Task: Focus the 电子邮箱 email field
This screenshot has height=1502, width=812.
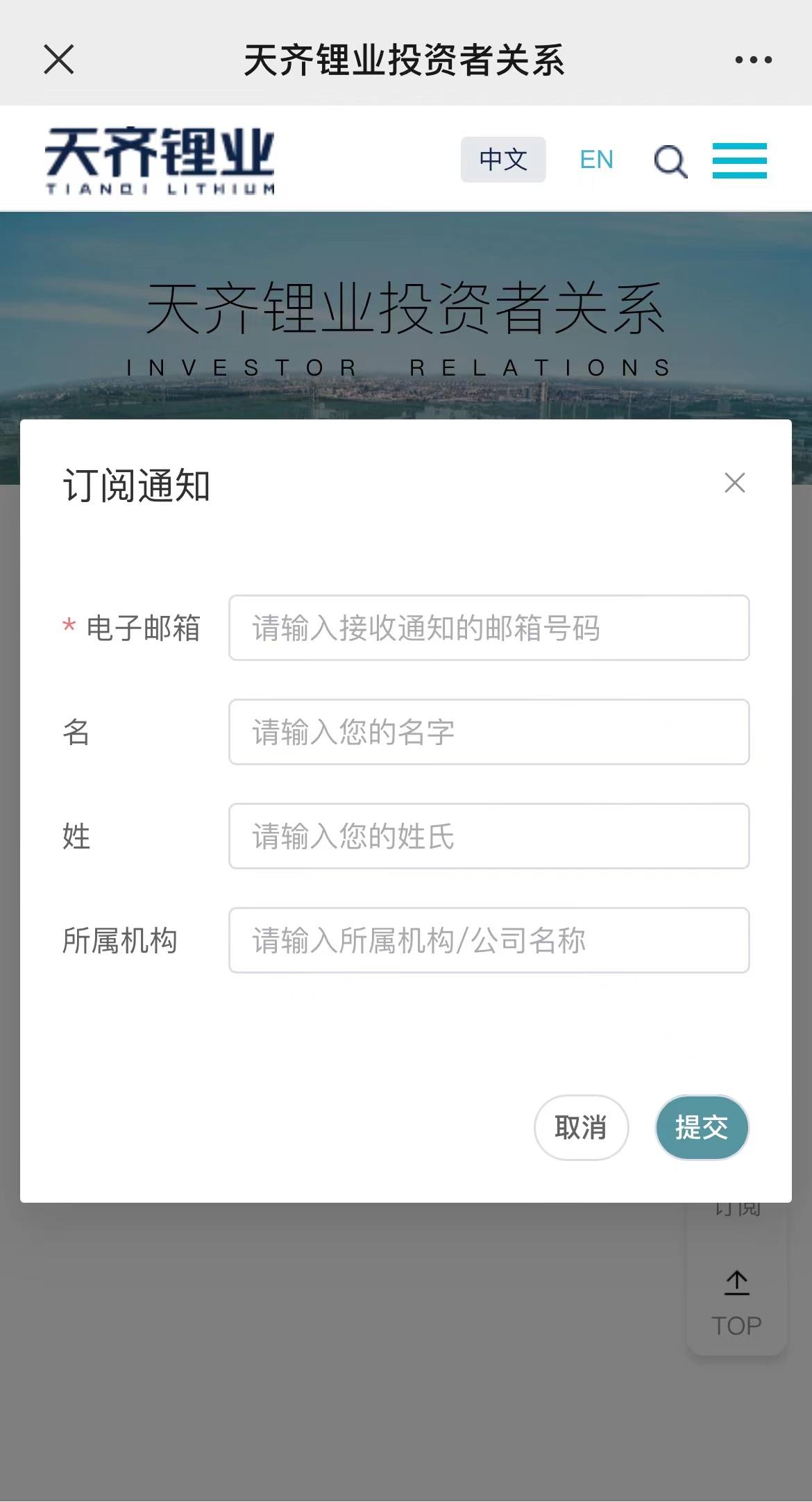Action: point(489,628)
